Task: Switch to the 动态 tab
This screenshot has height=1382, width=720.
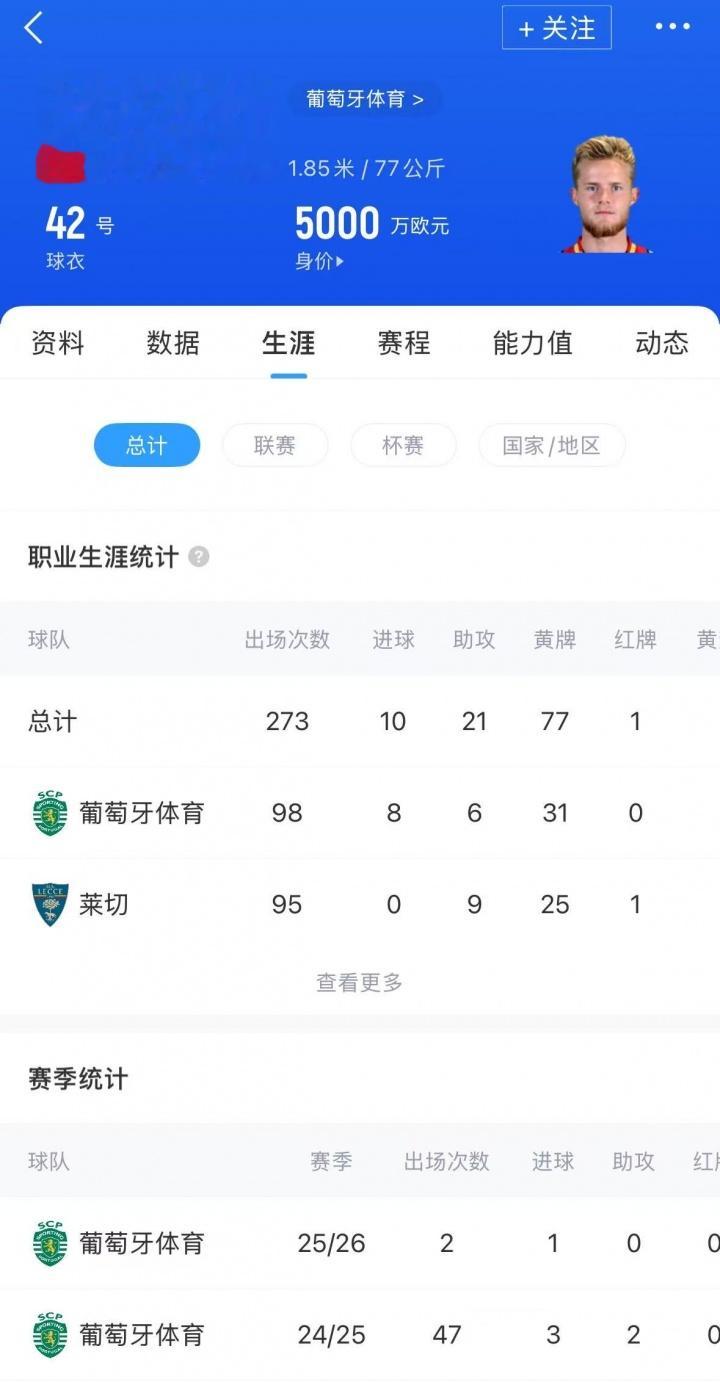Action: pos(662,343)
